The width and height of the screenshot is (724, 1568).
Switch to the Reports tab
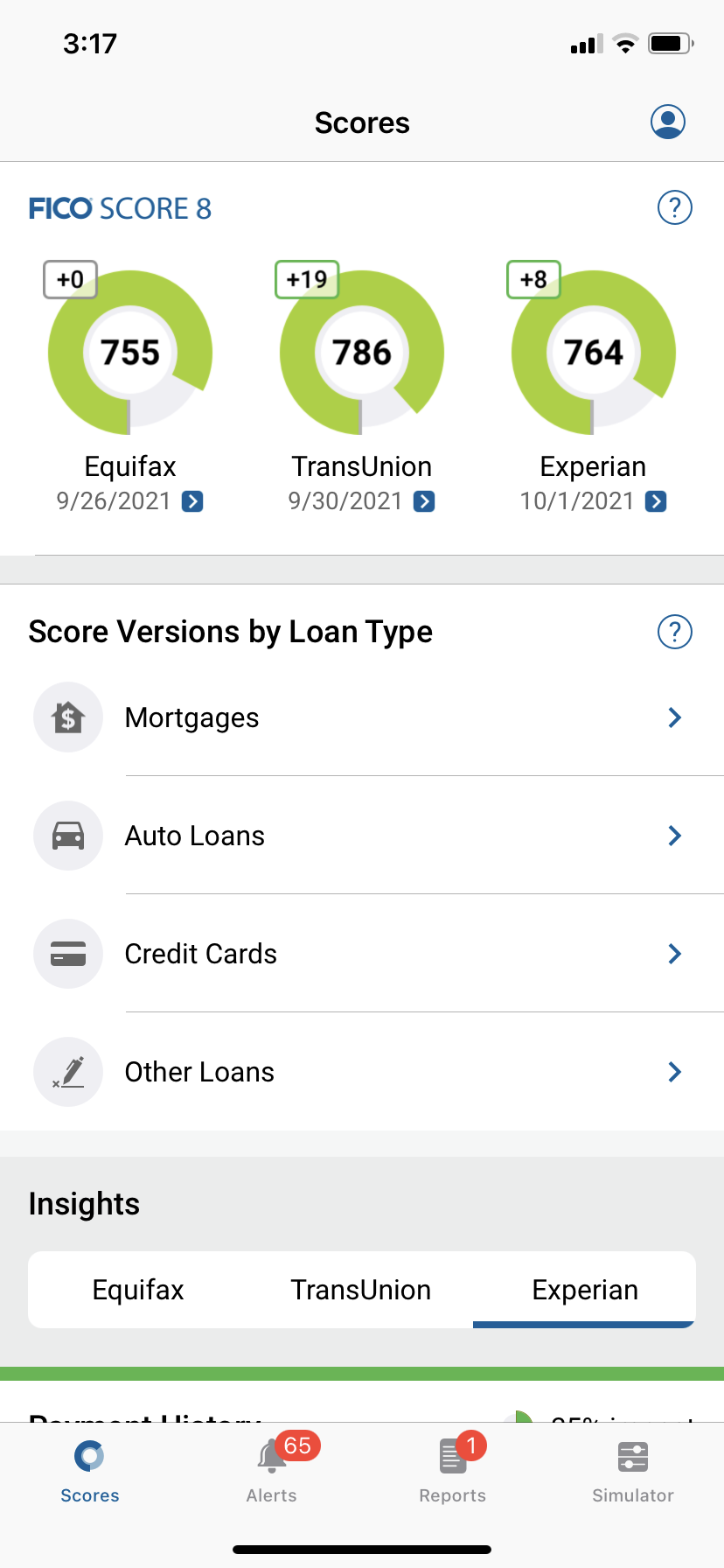click(x=452, y=1472)
